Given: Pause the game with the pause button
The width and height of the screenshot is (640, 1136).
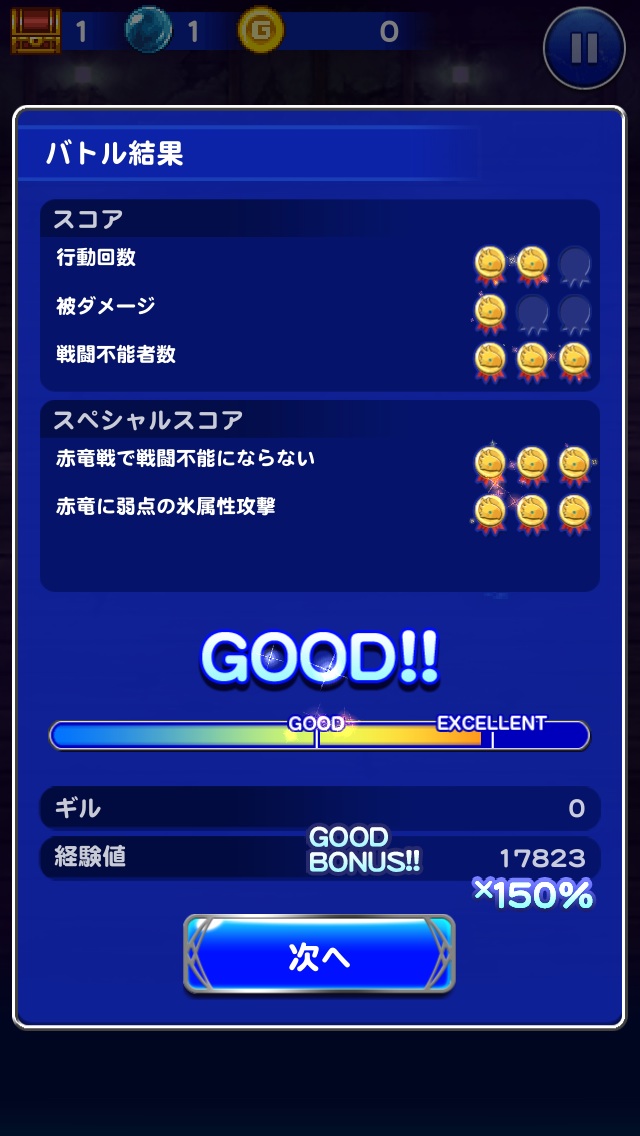Looking at the screenshot, I should tap(584, 47).
